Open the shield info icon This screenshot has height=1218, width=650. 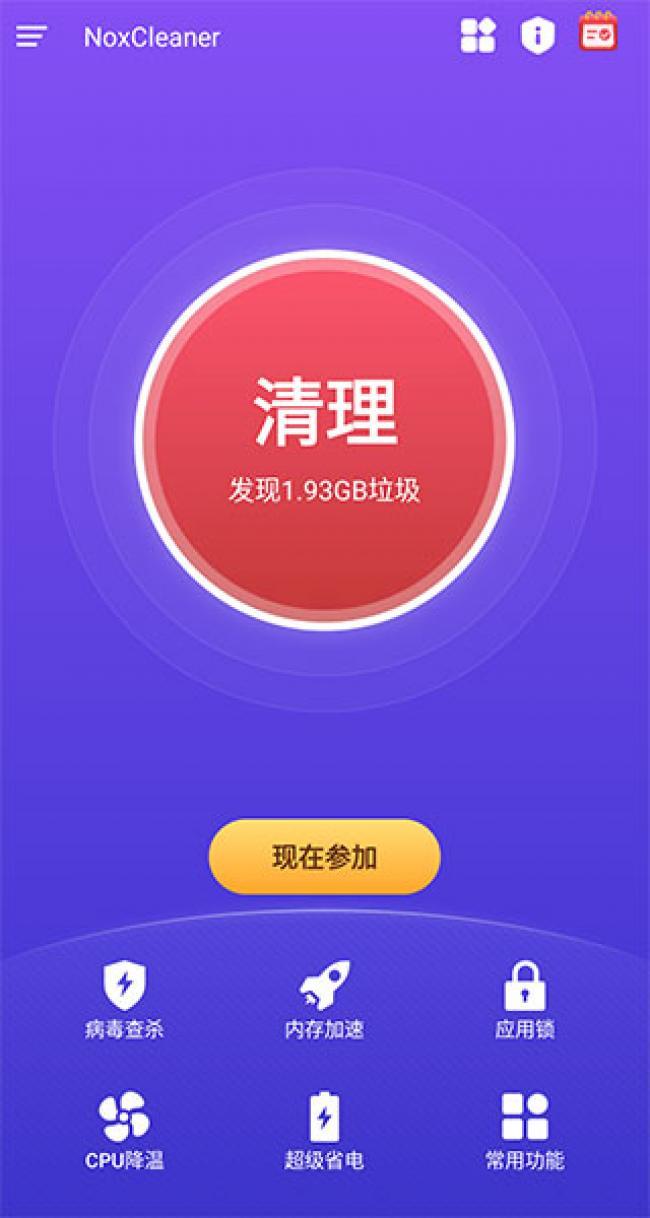537,36
